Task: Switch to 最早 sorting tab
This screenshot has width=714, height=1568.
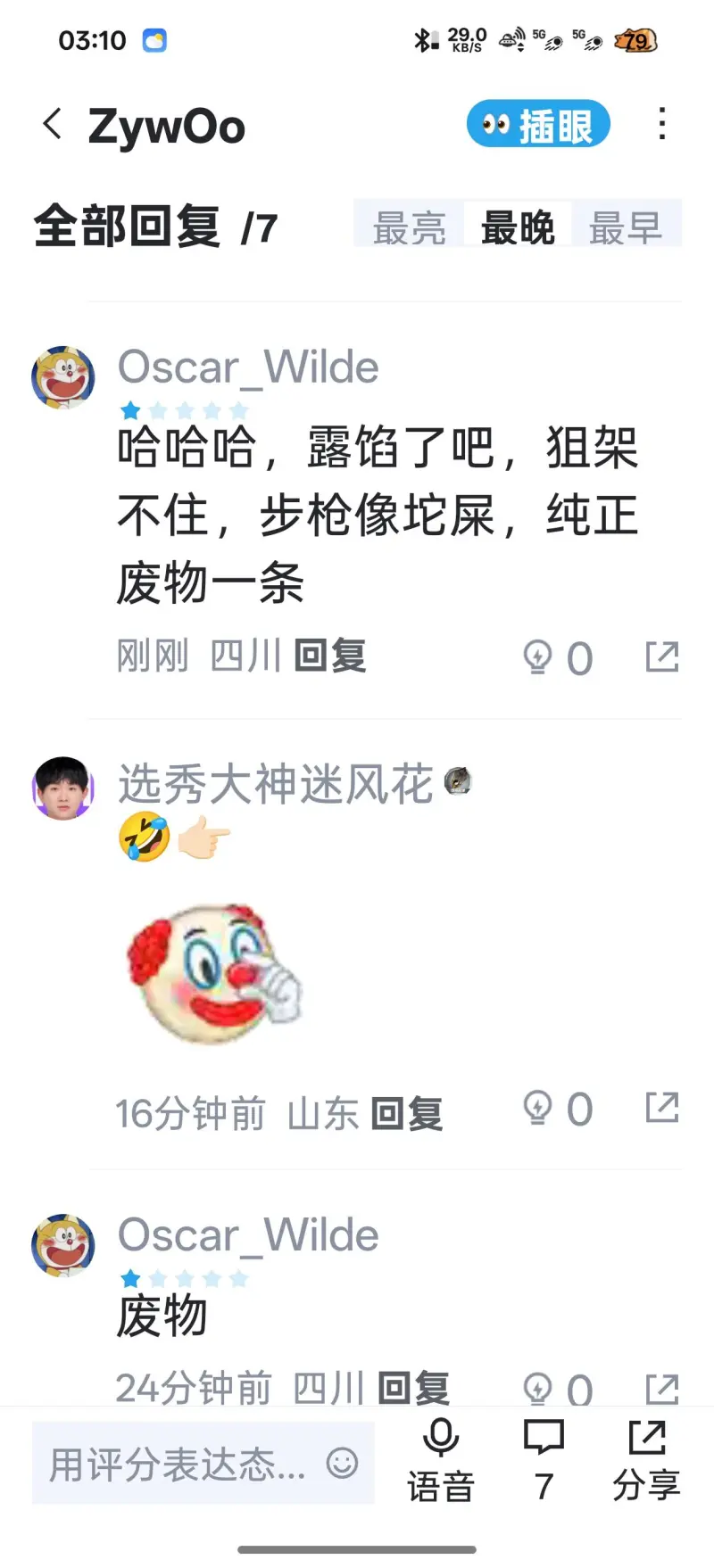Action: coord(626,227)
